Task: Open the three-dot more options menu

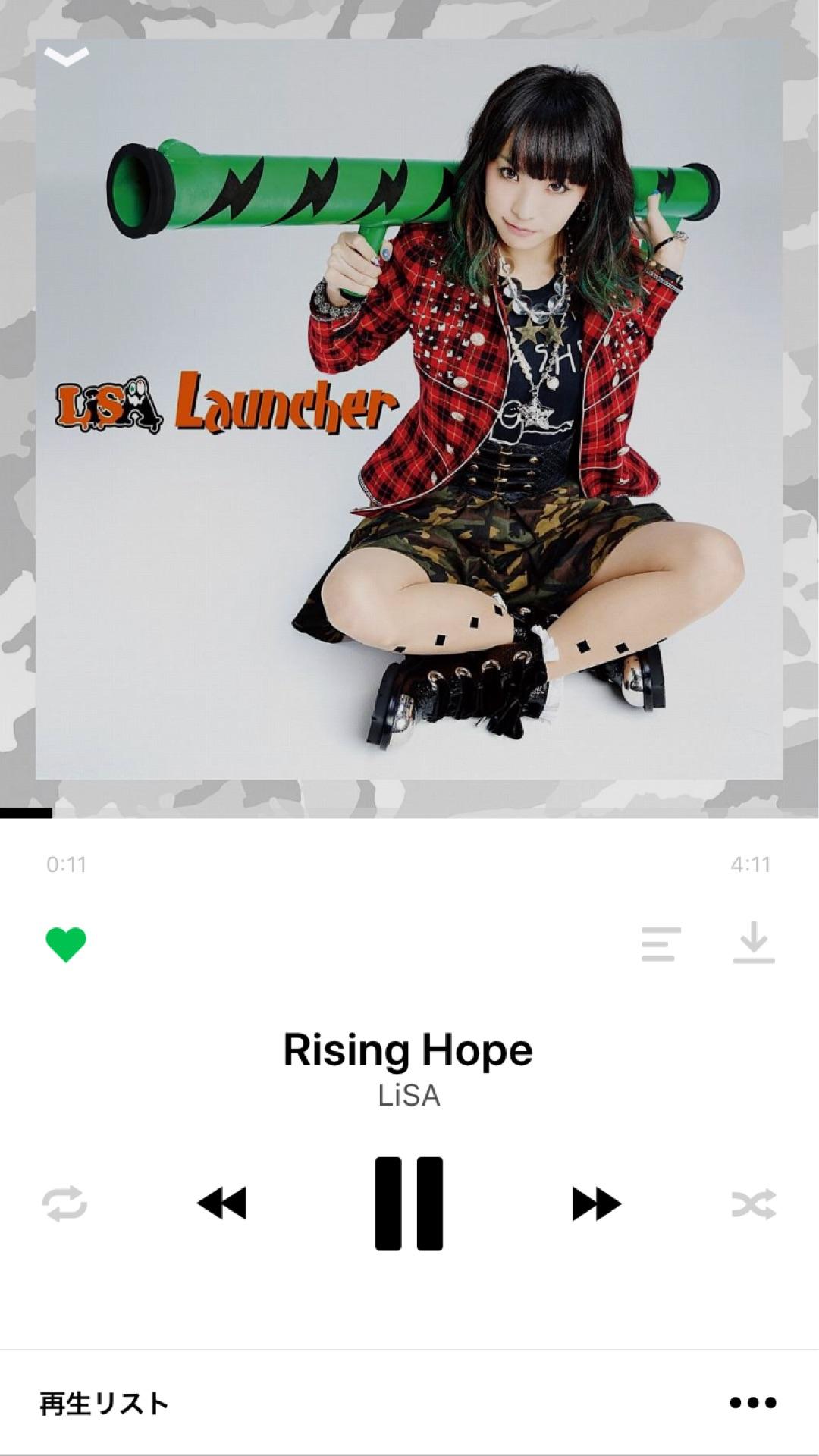Action: (x=752, y=1403)
